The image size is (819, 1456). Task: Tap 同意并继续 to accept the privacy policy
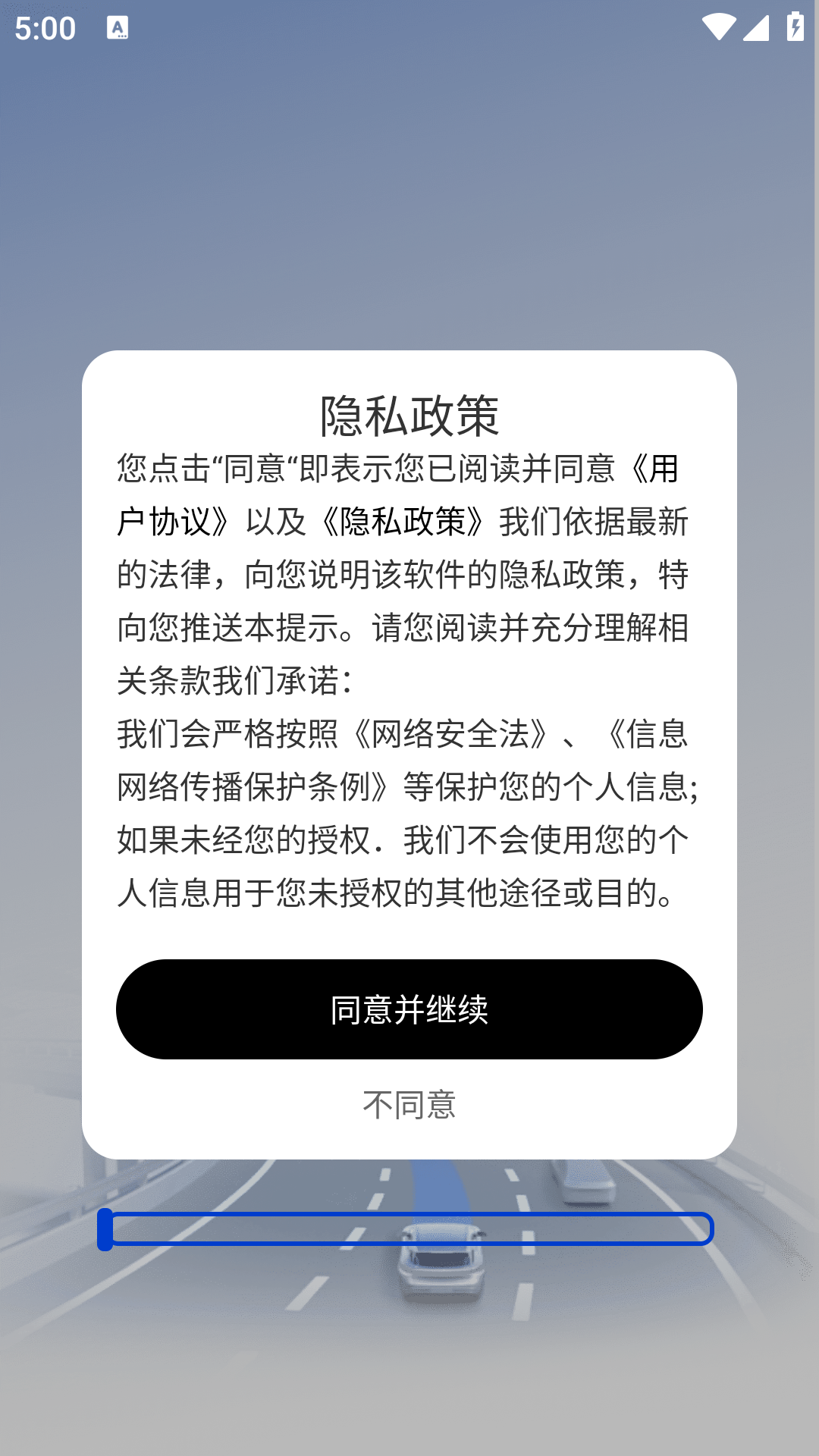(x=409, y=1009)
